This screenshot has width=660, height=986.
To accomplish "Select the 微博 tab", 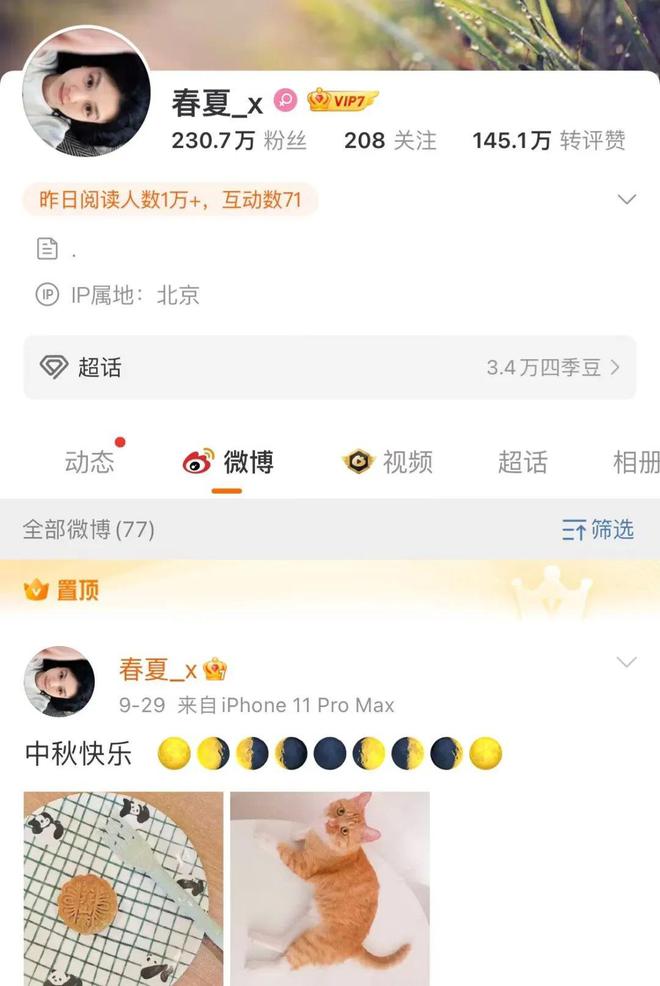I will click(228, 462).
